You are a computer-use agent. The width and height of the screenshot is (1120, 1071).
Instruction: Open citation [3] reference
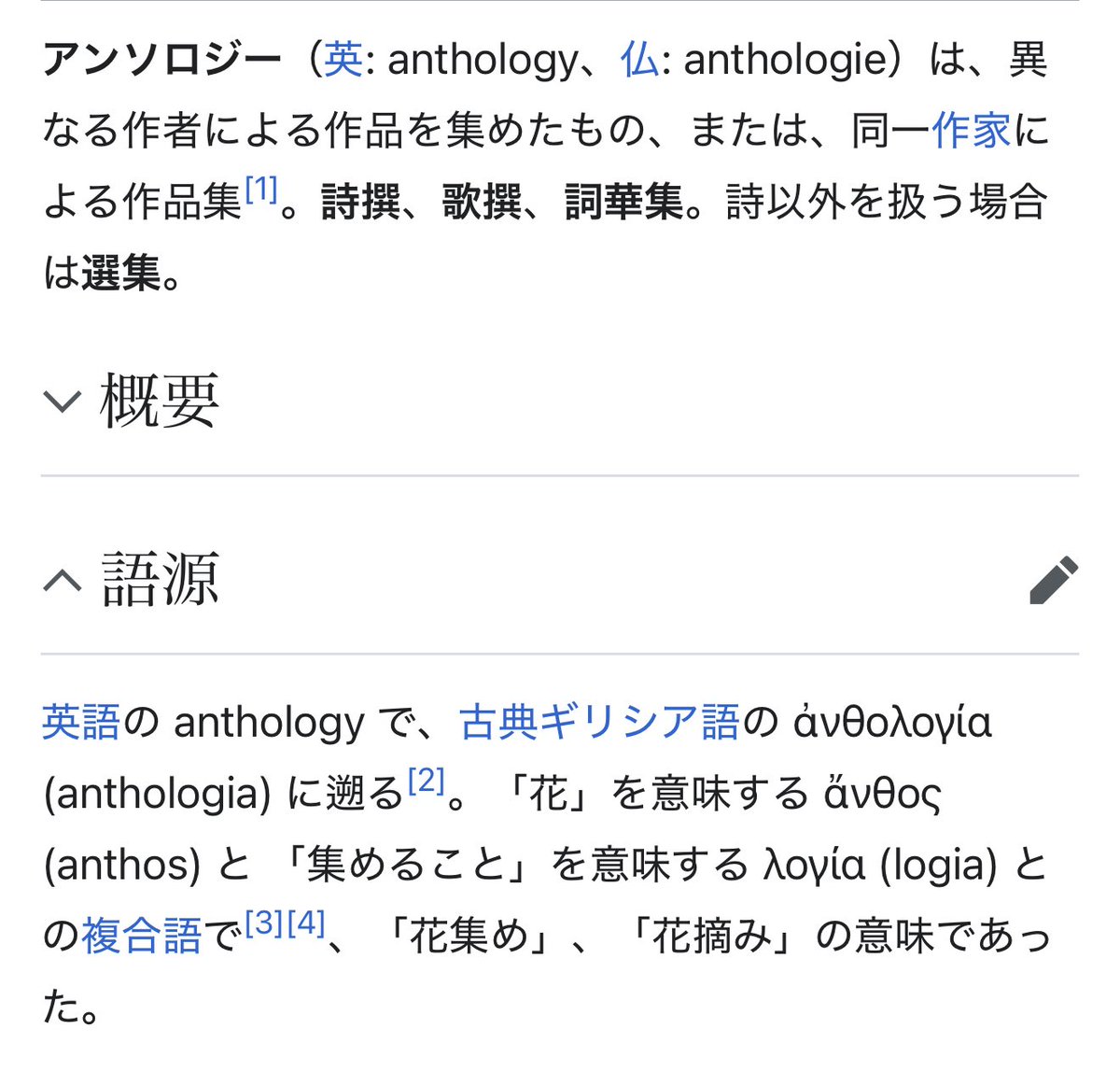(x=264, y=924)
